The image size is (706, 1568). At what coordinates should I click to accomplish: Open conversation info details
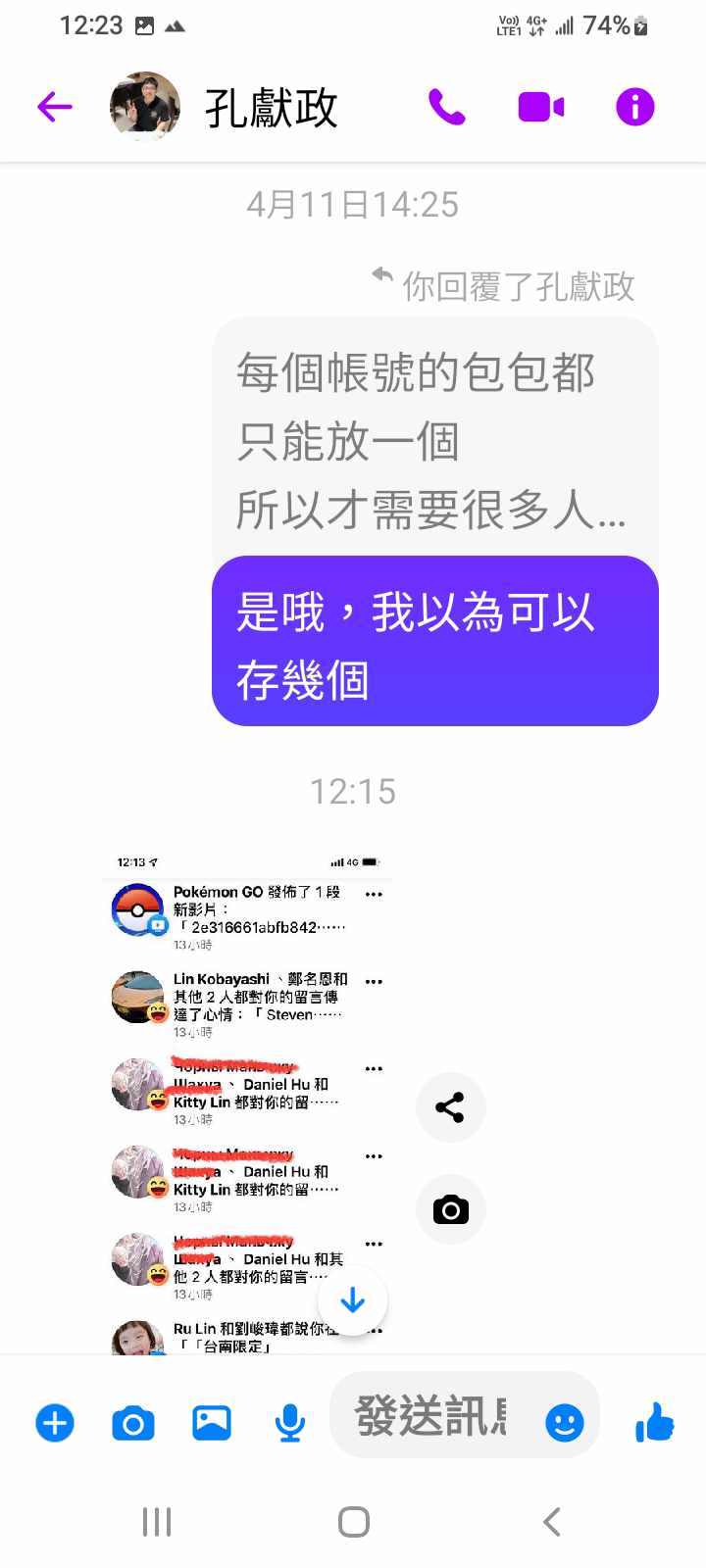pyautogui.click(x=634, y=107)
